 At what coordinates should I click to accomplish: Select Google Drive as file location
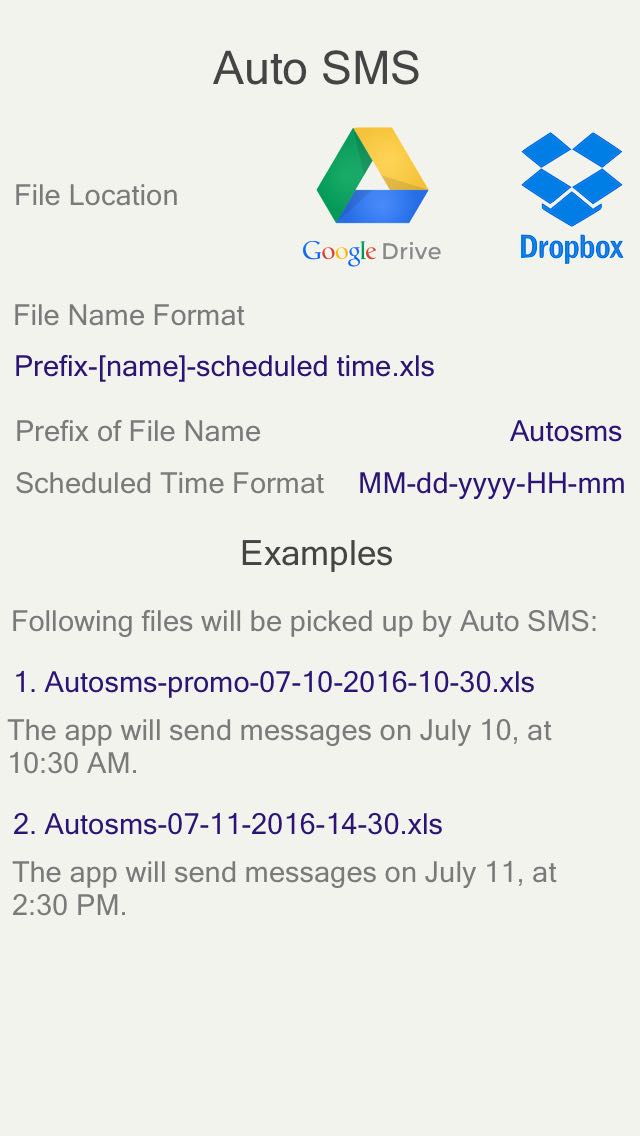click(x=372, y=196)
